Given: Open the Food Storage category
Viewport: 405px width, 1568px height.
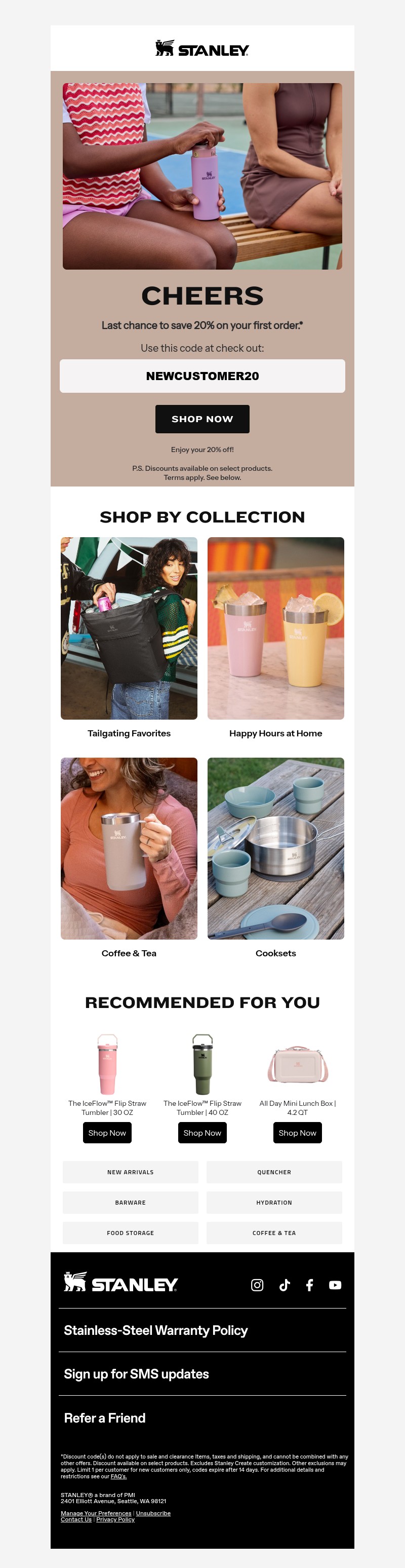Looking at the screenshot, I should point(130,1233).
